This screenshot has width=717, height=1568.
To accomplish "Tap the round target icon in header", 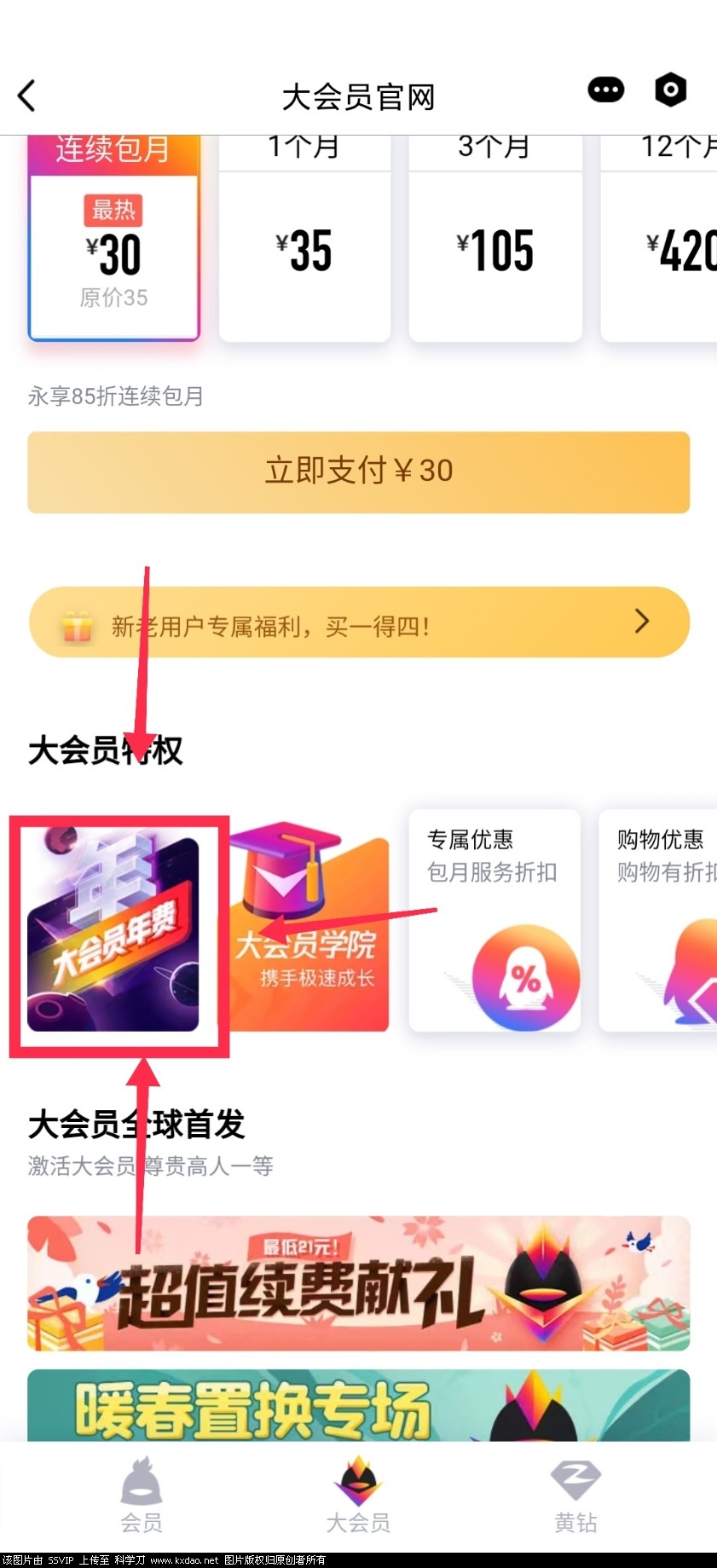I will pos(670,90).
